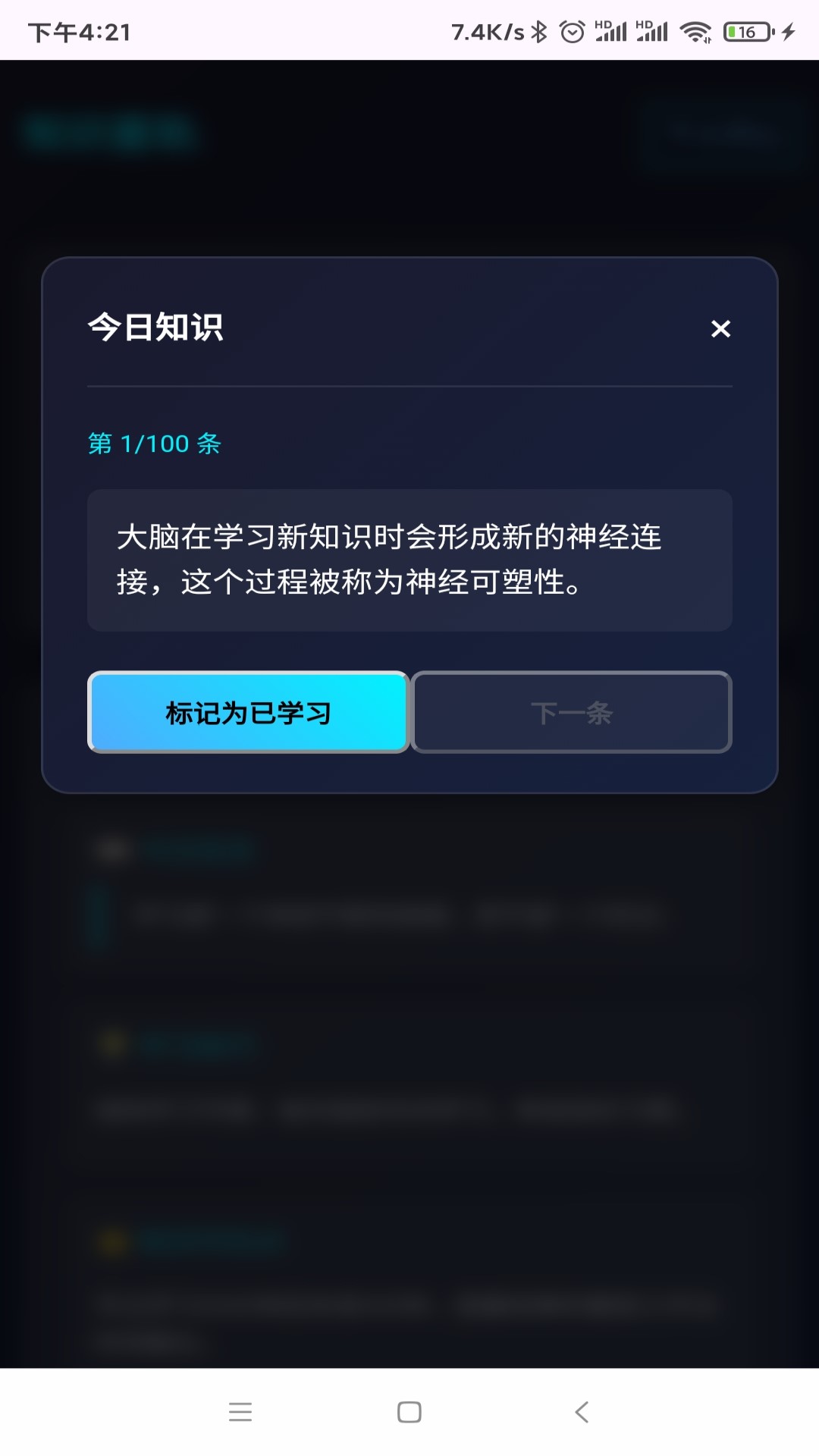
Task: Tap the battery indicator showing 16%
Action: (x=746, y=32)
